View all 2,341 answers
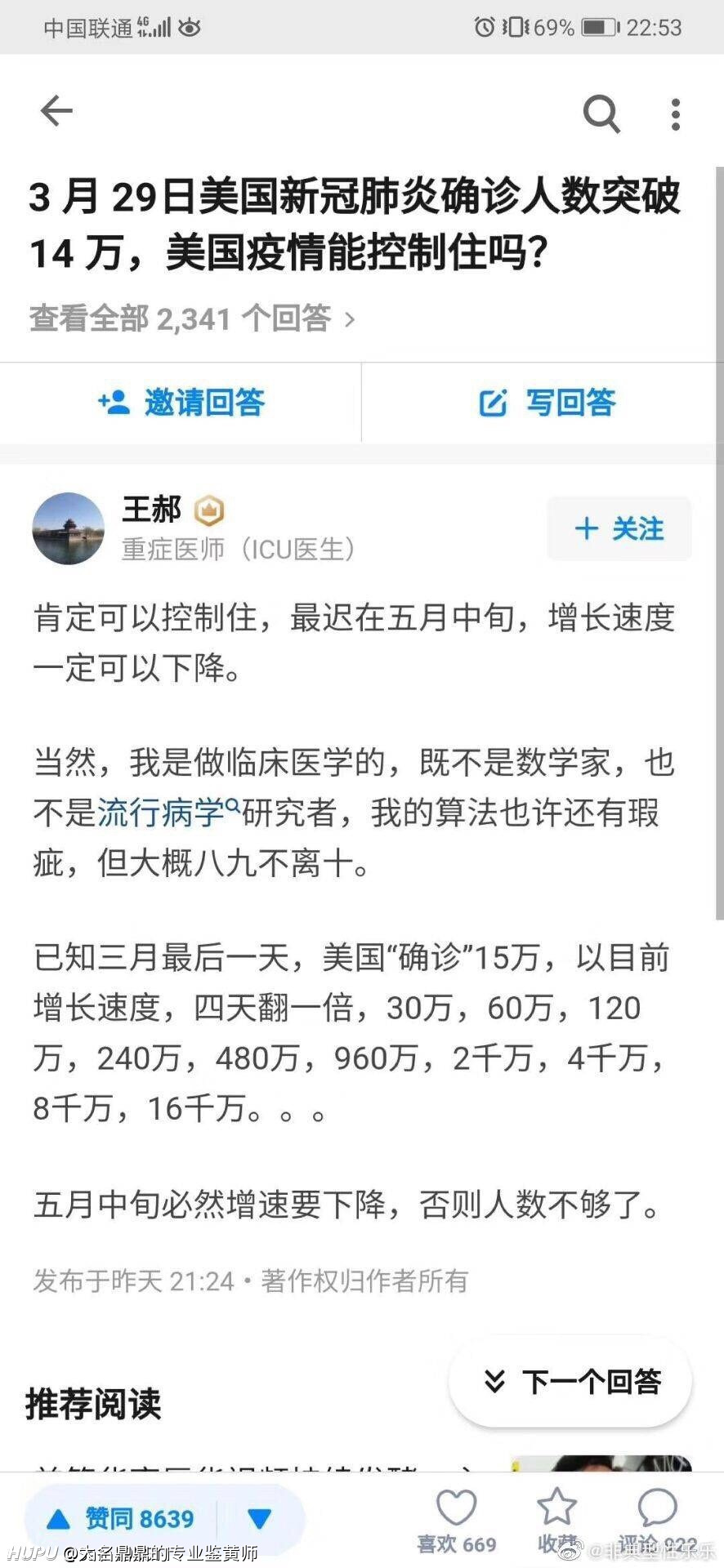724x1568 pixels. pyautogui.click(x=192, y=318)
